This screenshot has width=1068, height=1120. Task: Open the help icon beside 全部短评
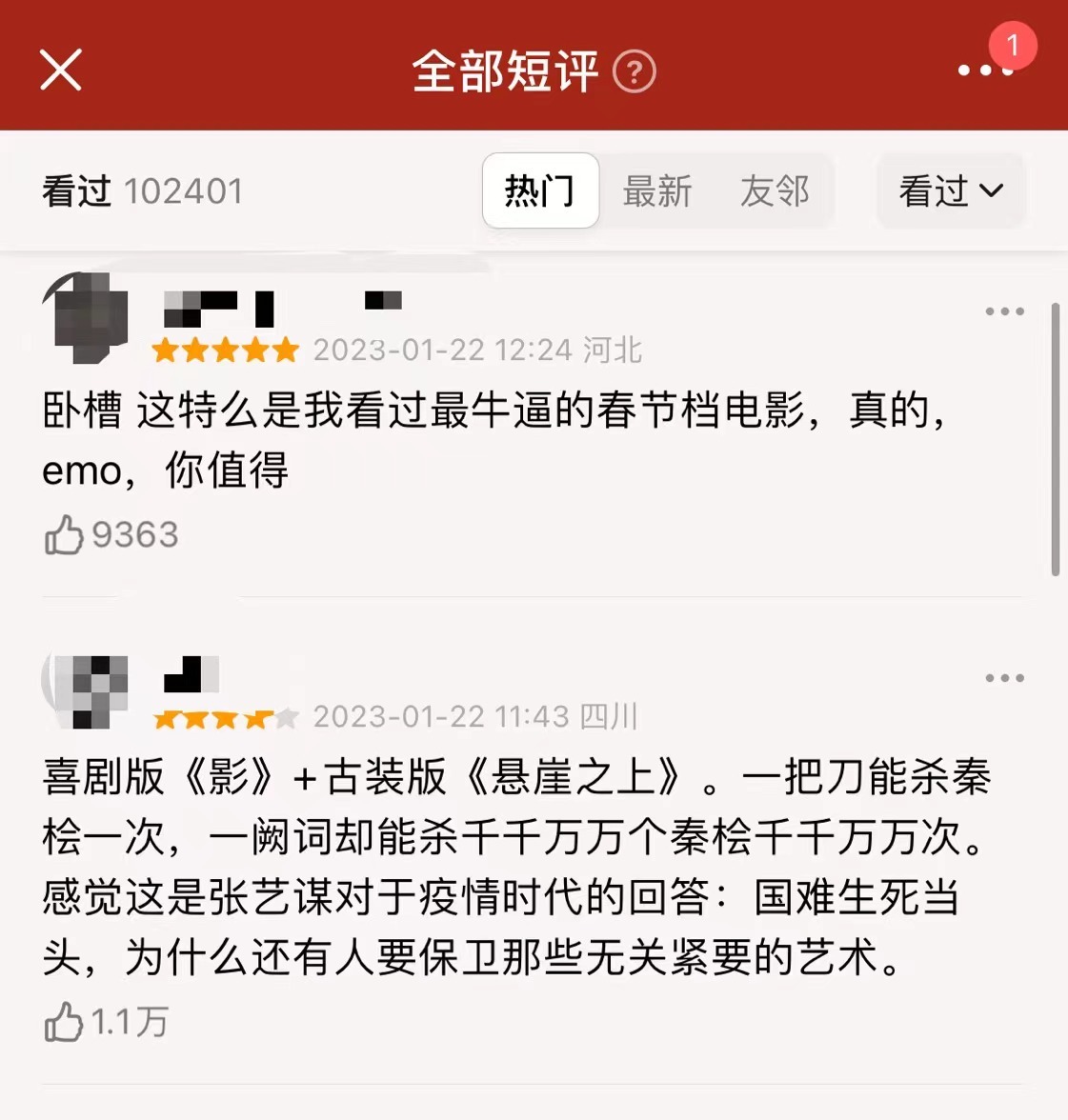click(635, 71)
